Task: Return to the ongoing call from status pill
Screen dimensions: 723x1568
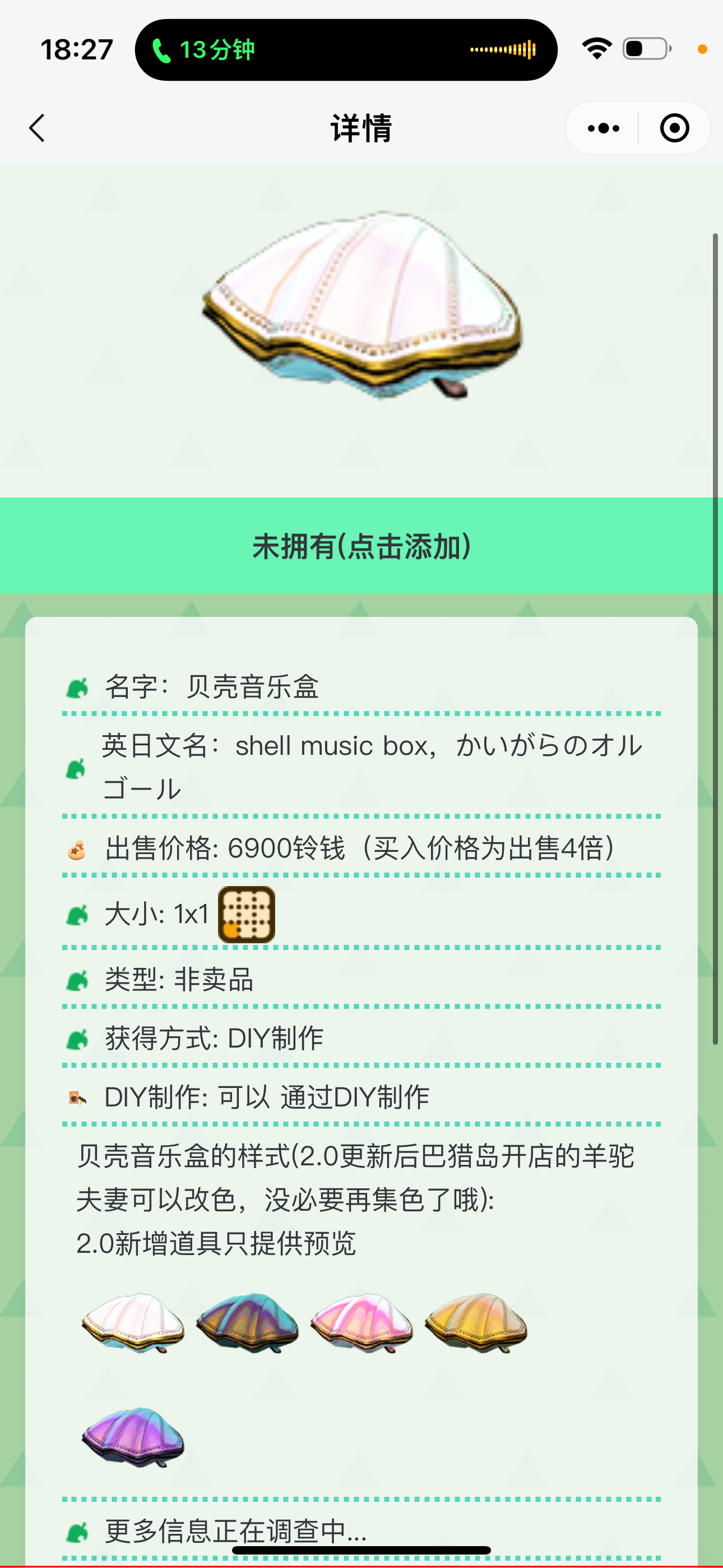Action: pyautogui.click(x=346, y=50)
